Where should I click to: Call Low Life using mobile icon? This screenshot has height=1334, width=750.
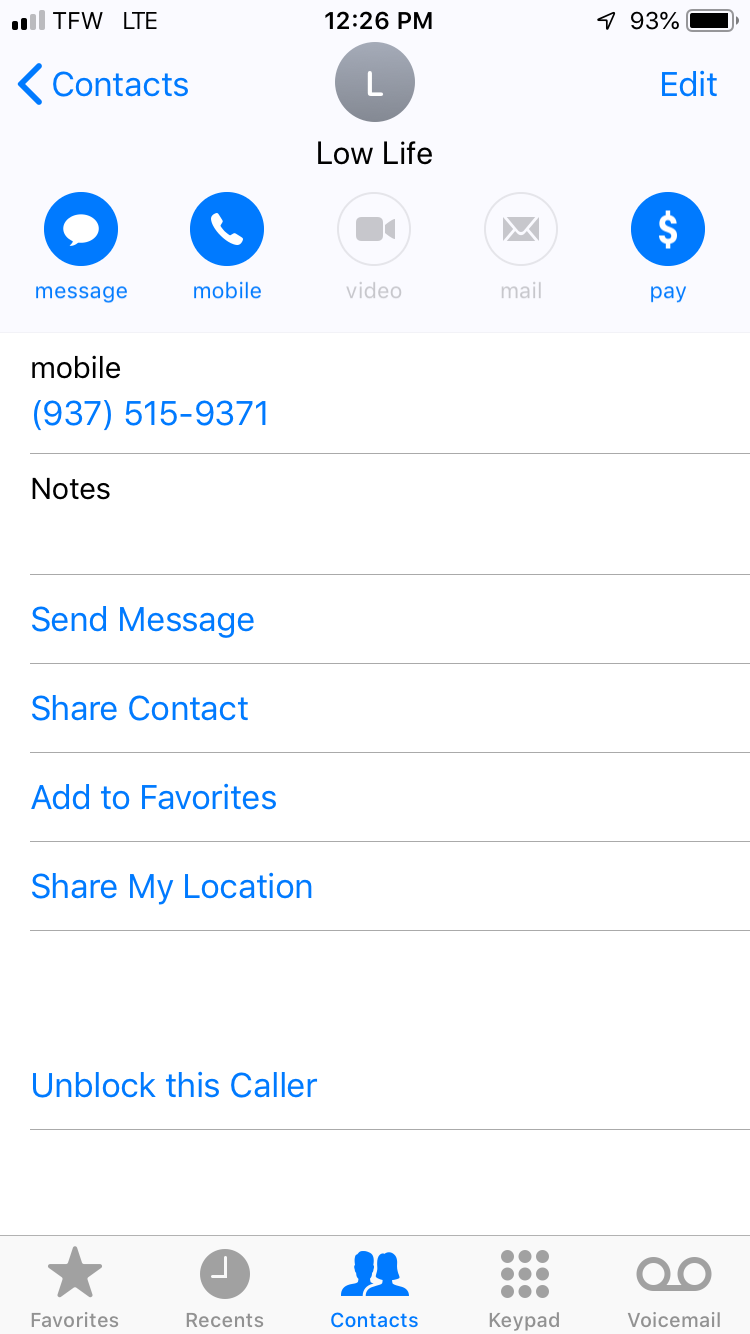[x=227, y=229]
